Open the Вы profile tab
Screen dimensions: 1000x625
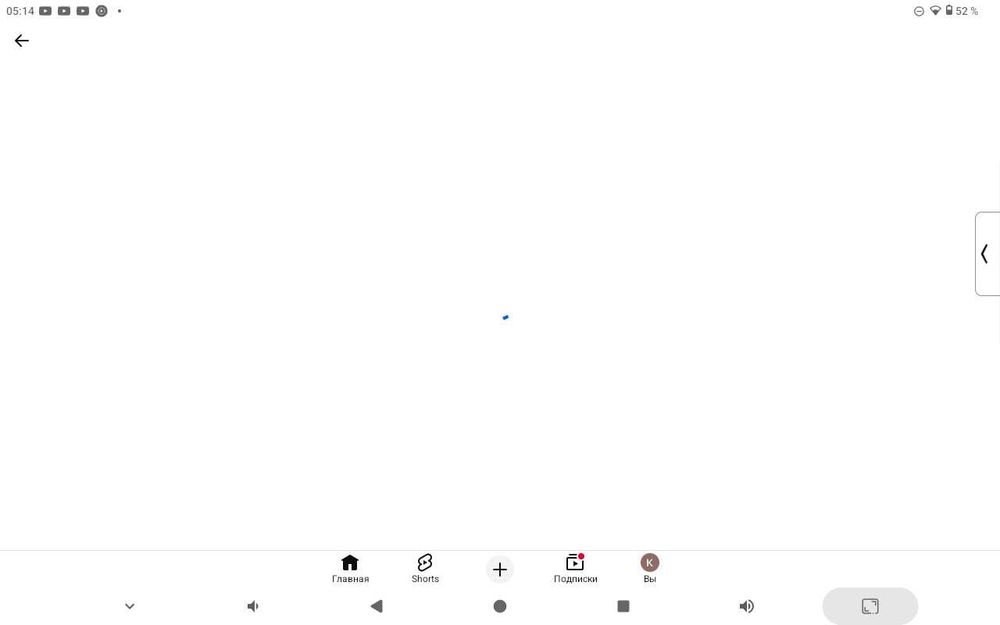click(650, 568)
